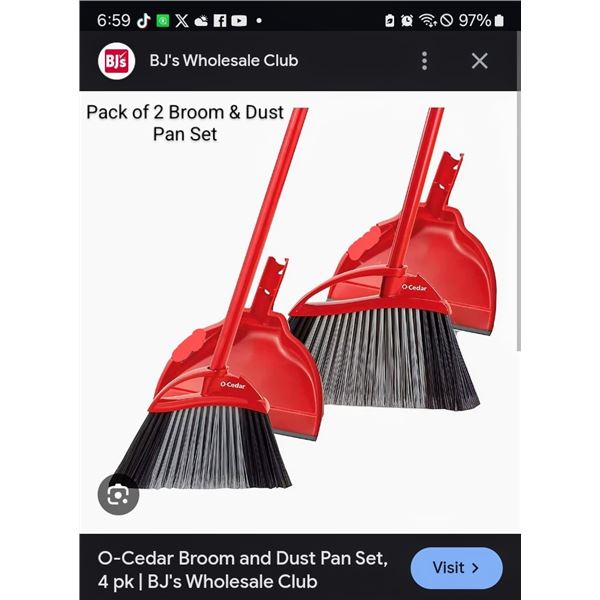Open the O-Cedar Broom listing title
This screenshot has height=600, width=600.
tap(243, 568)
